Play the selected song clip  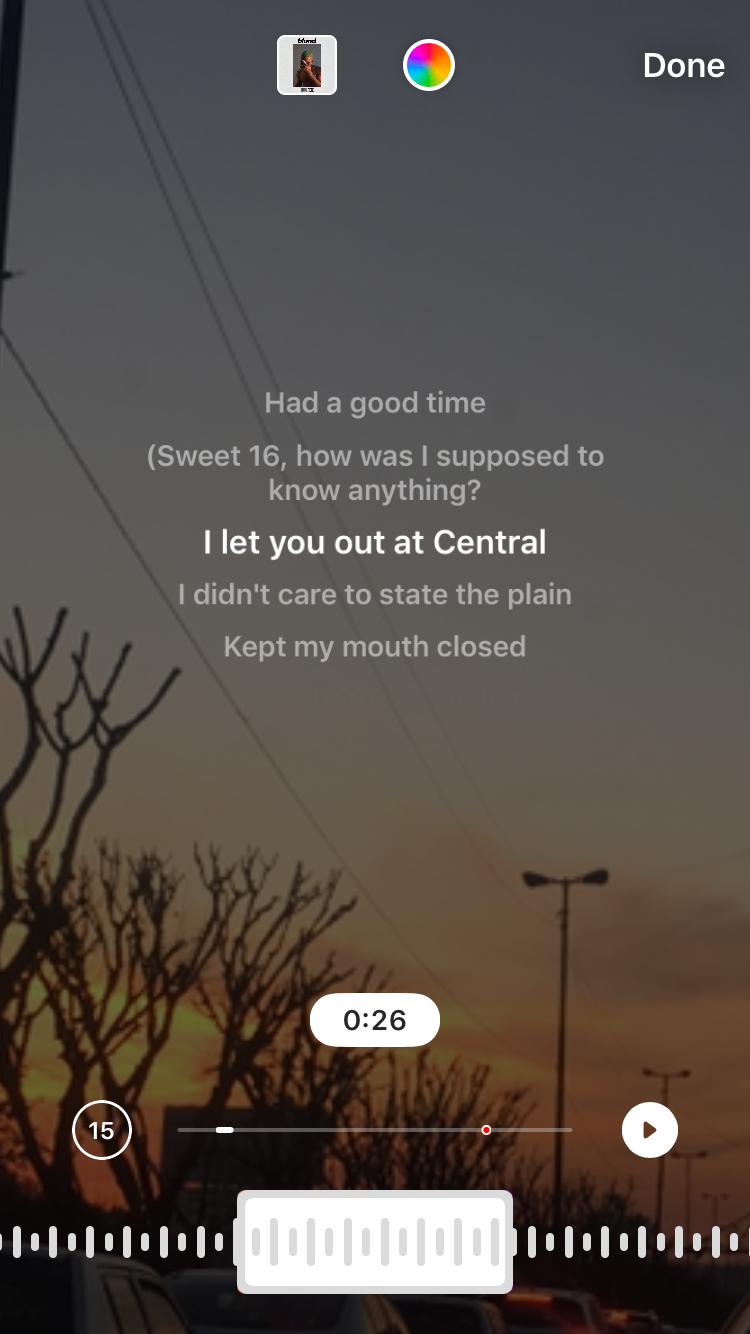point(650,1130)
